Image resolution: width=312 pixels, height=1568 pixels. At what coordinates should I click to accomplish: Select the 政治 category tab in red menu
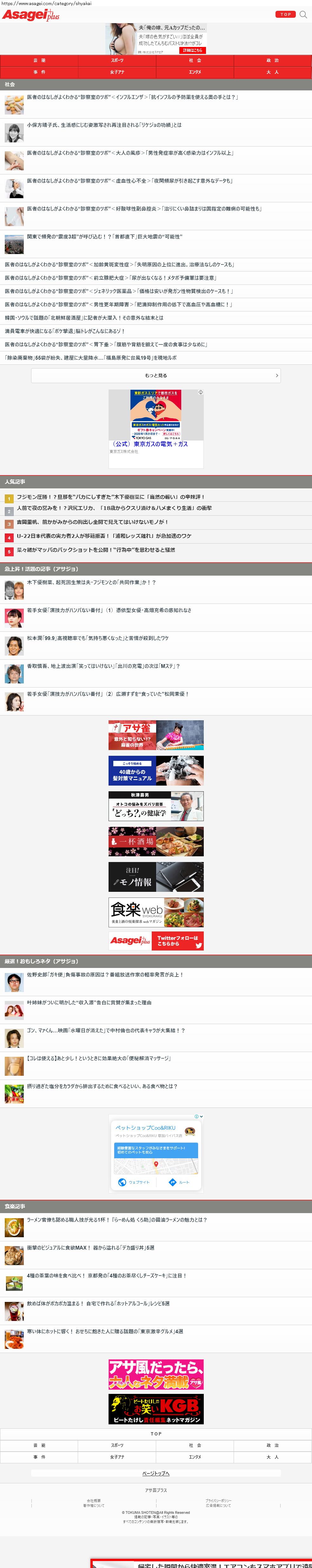(272, 60)
